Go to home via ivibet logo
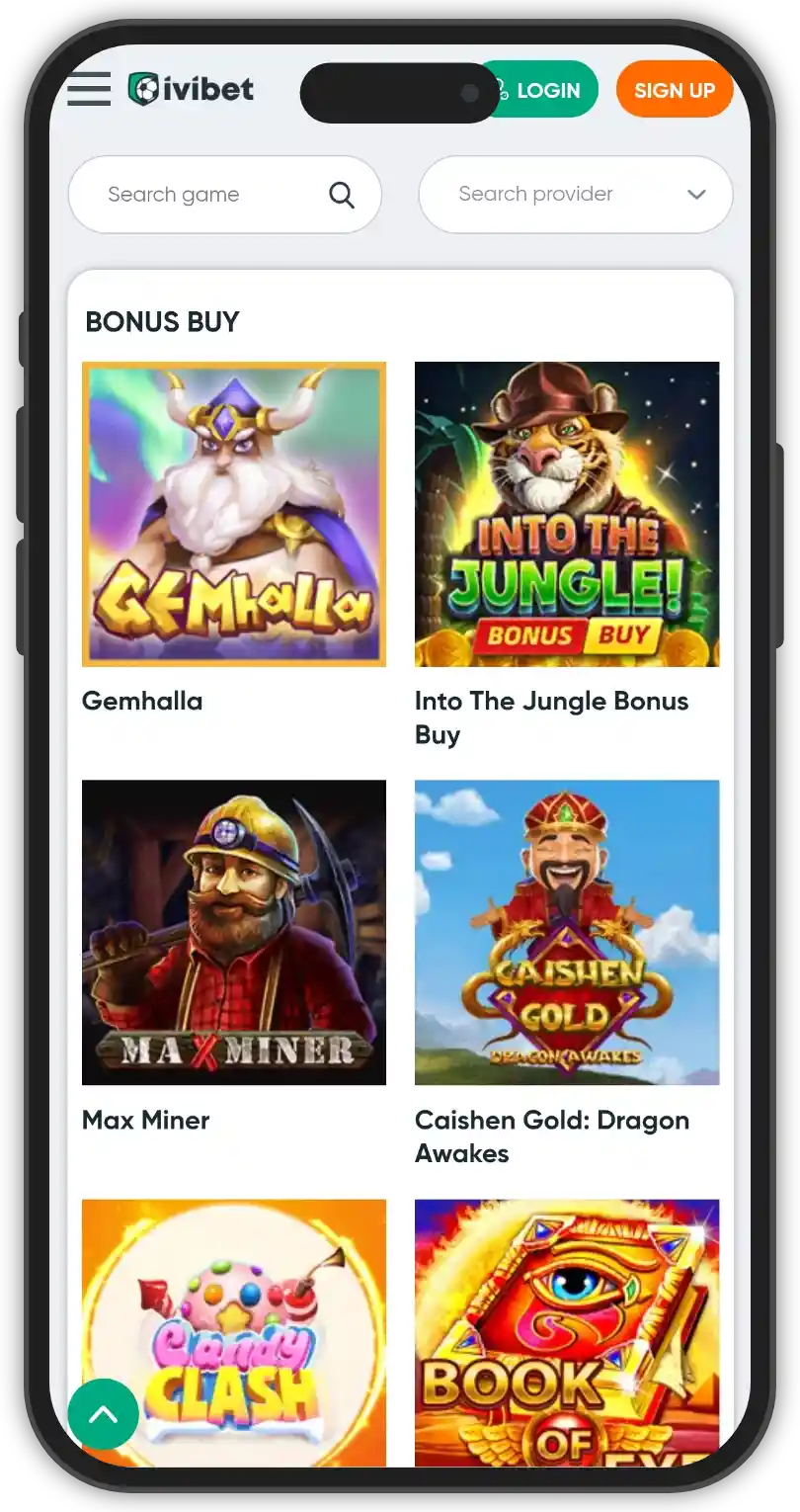800x1512 pixels. (192, 89)
